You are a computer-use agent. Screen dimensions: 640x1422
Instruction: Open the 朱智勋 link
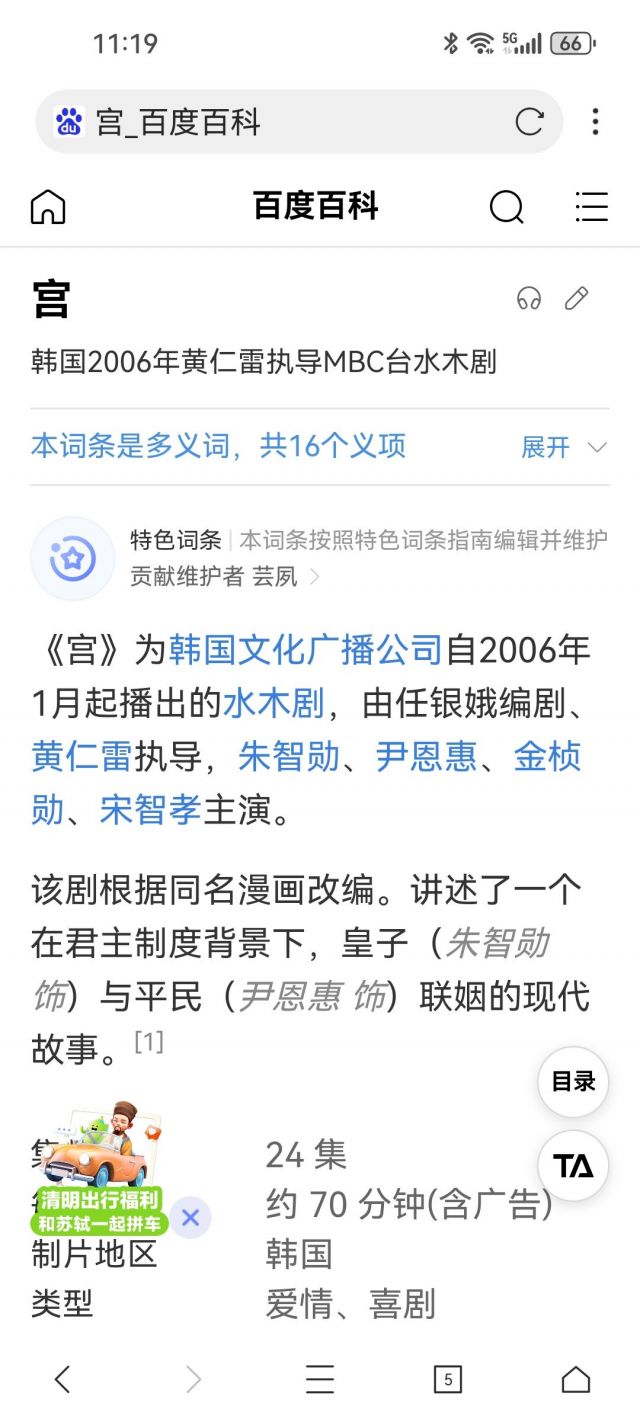click(x=289, y=756)
